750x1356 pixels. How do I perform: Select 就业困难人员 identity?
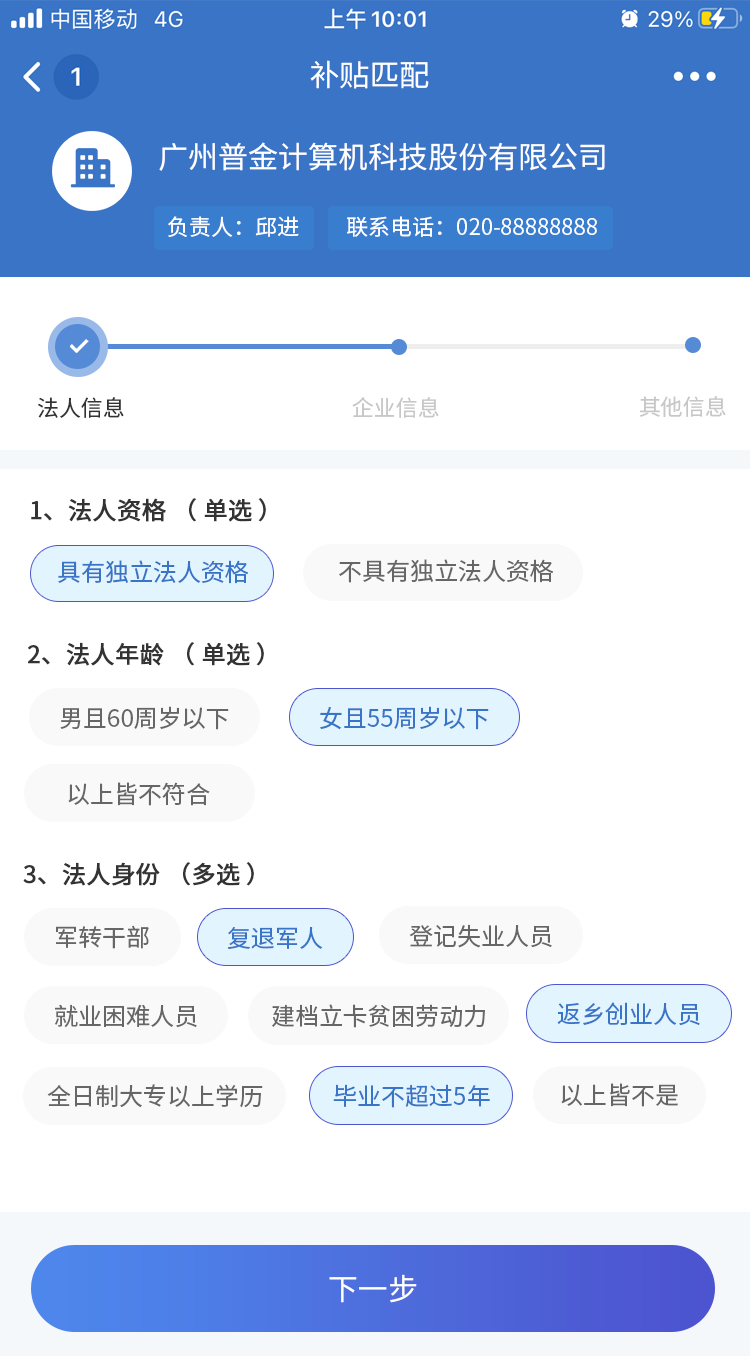126,1015
